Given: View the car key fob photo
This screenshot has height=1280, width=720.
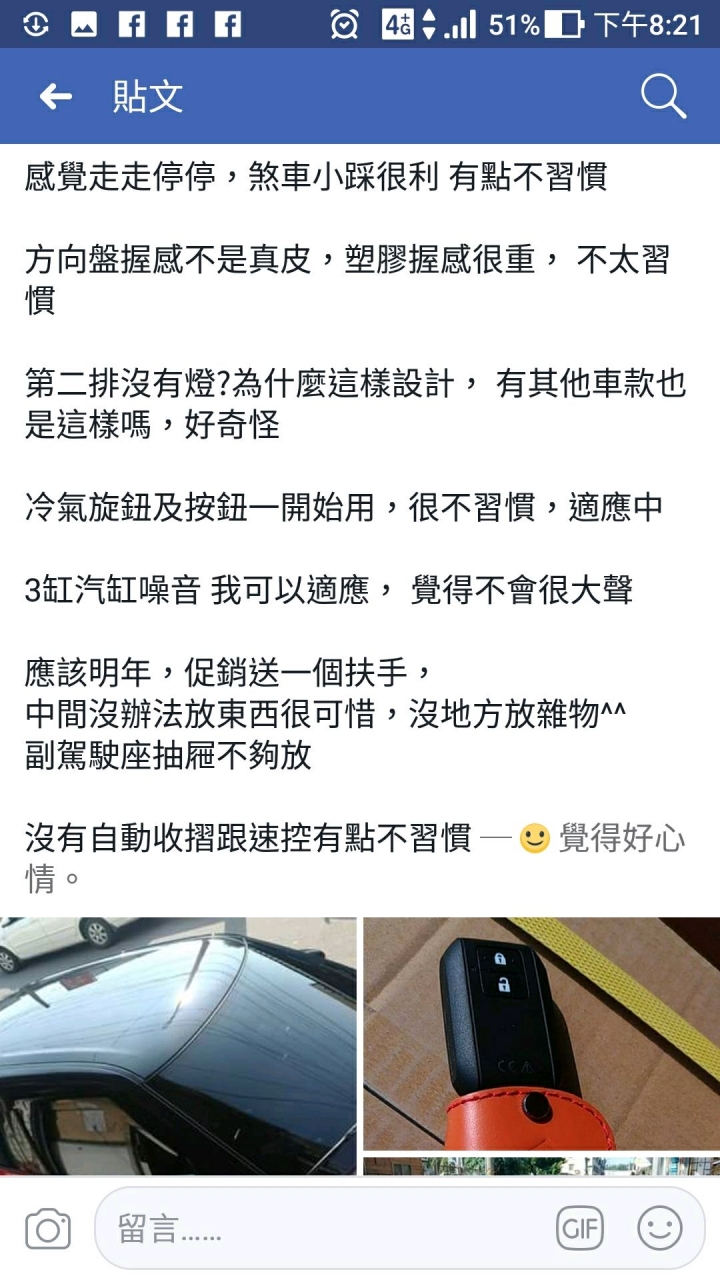Looking at the screenshot, I should coord(541,1033).
